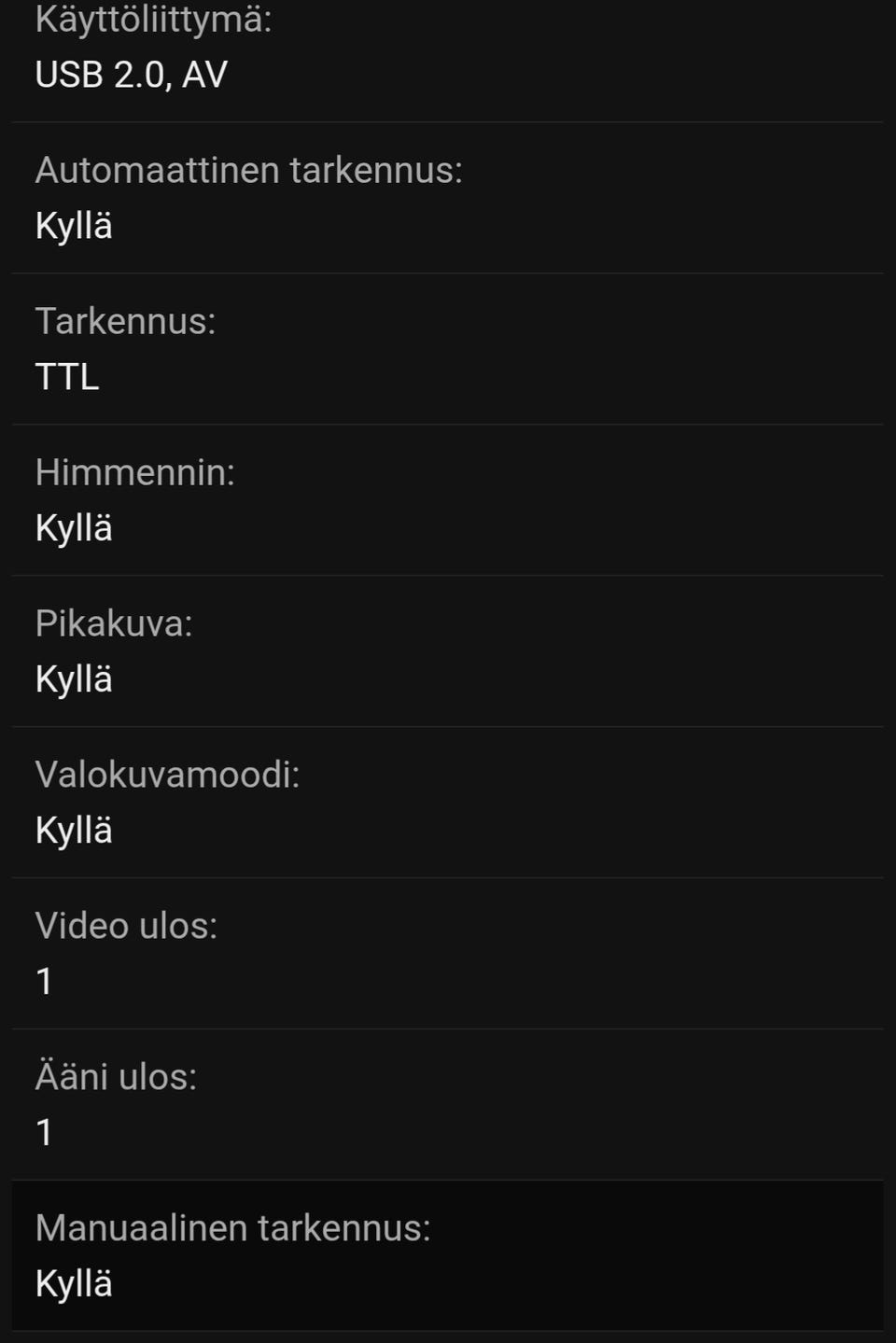The width and height of the screenshot is (896, 1343).
Task: Click the divider above the Tarkennus row
Action: click(446, 272)
